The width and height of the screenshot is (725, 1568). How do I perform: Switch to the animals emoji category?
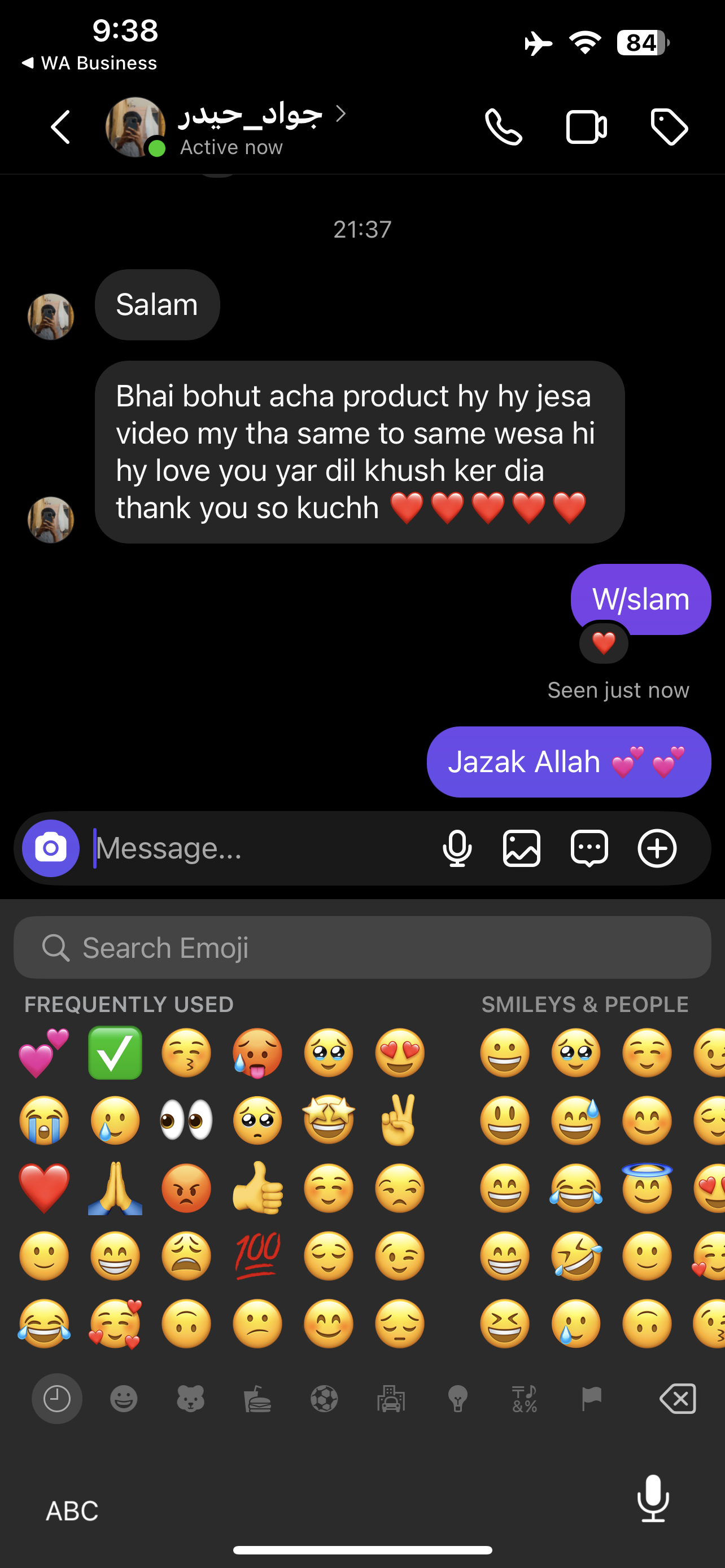pos(190,1398)
